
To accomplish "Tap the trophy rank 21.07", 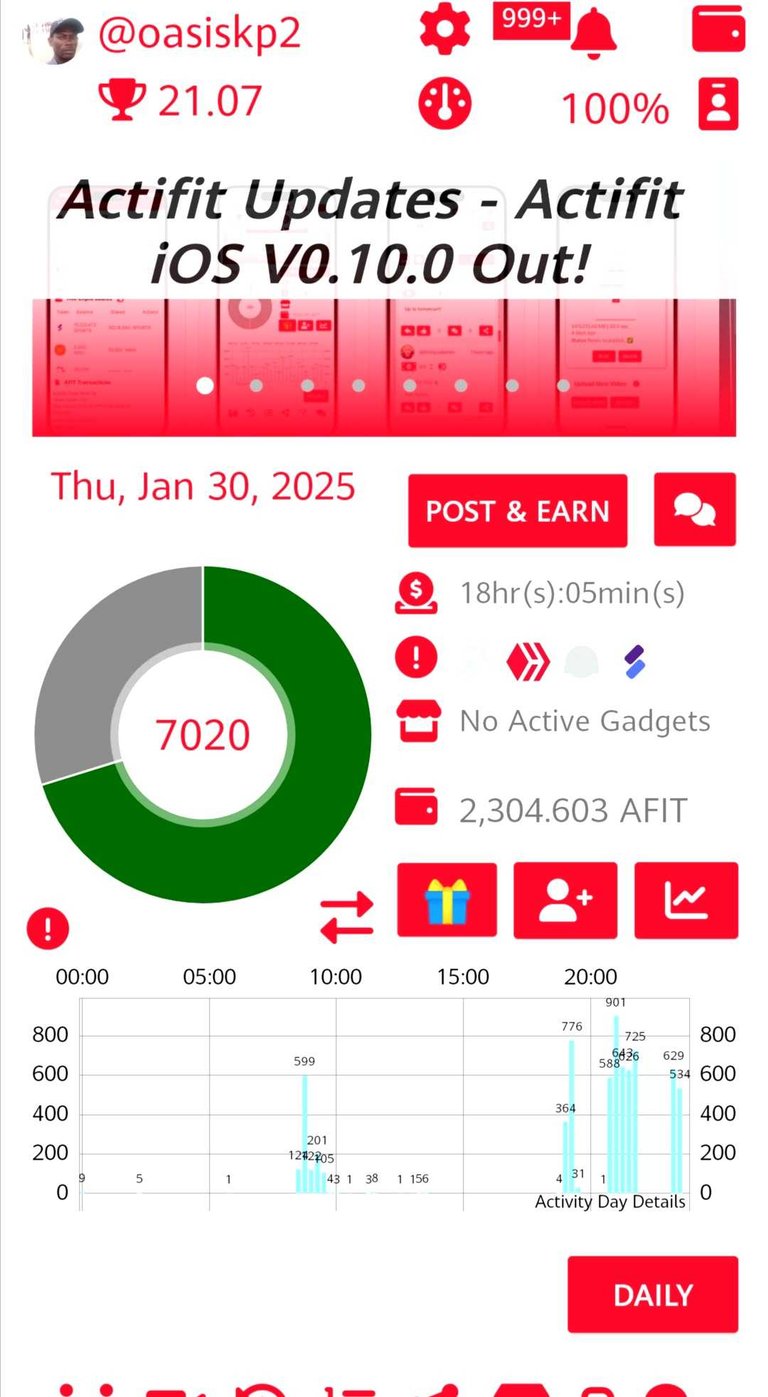I will coord(180,101).
